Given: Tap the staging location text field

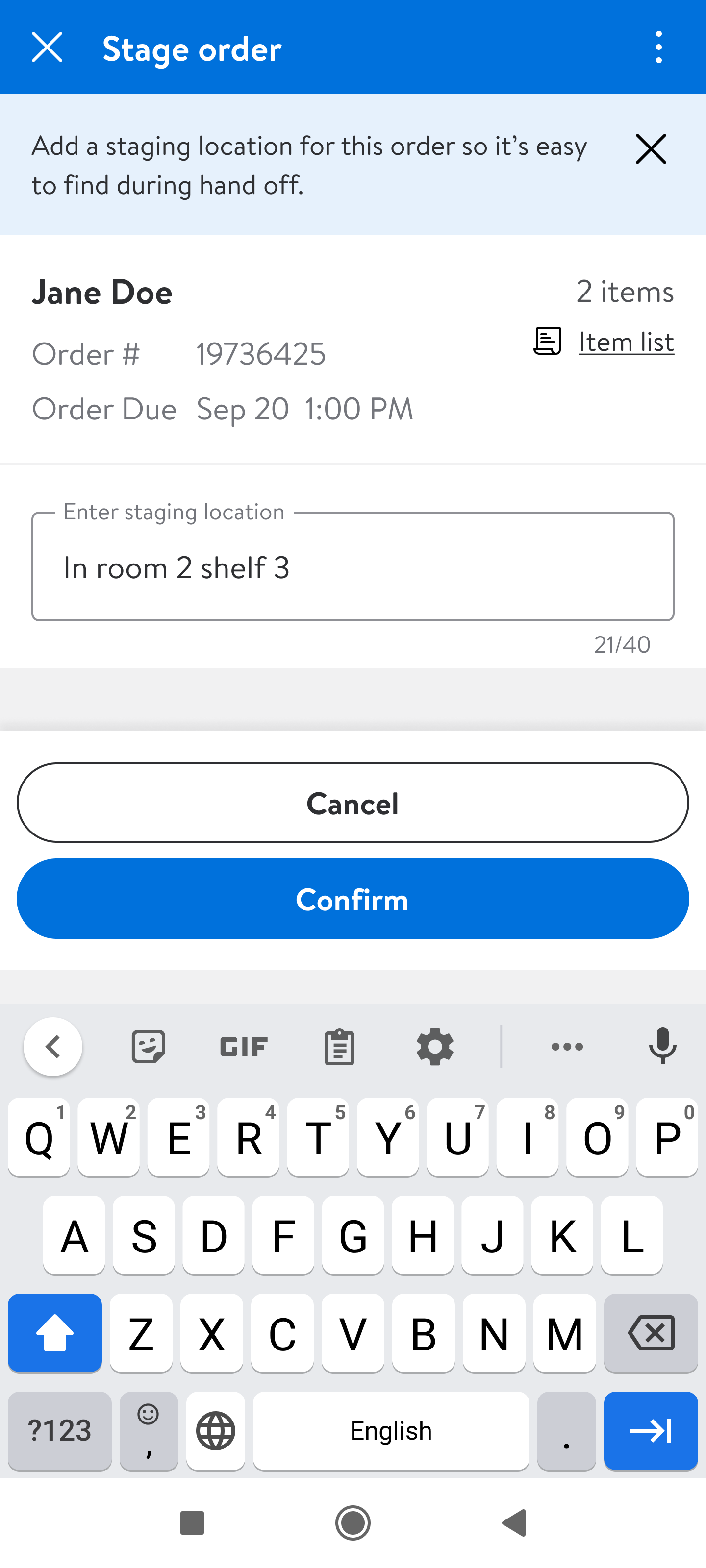Looking at the screenshot, I should click(x=353, y=567).
